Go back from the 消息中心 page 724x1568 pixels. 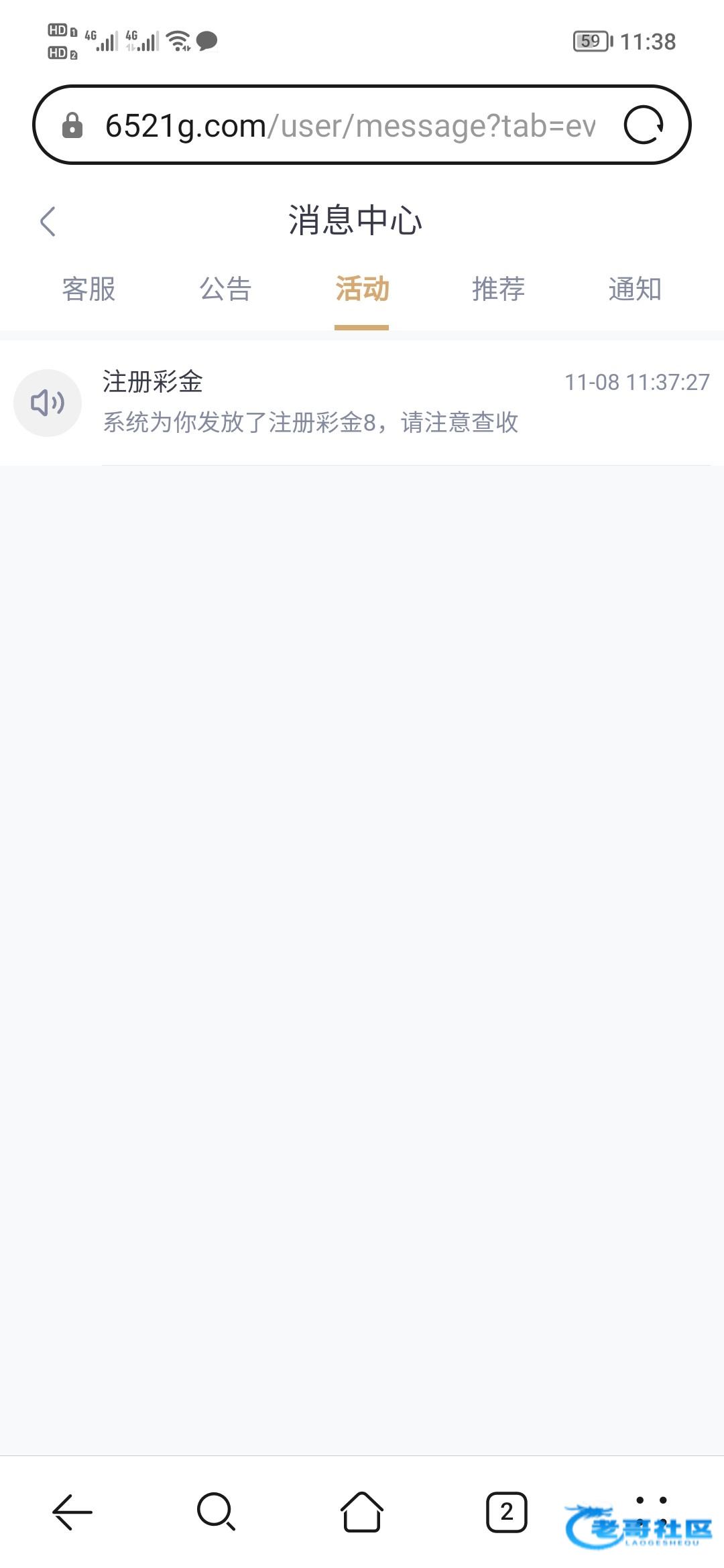[x=48, y=221]
